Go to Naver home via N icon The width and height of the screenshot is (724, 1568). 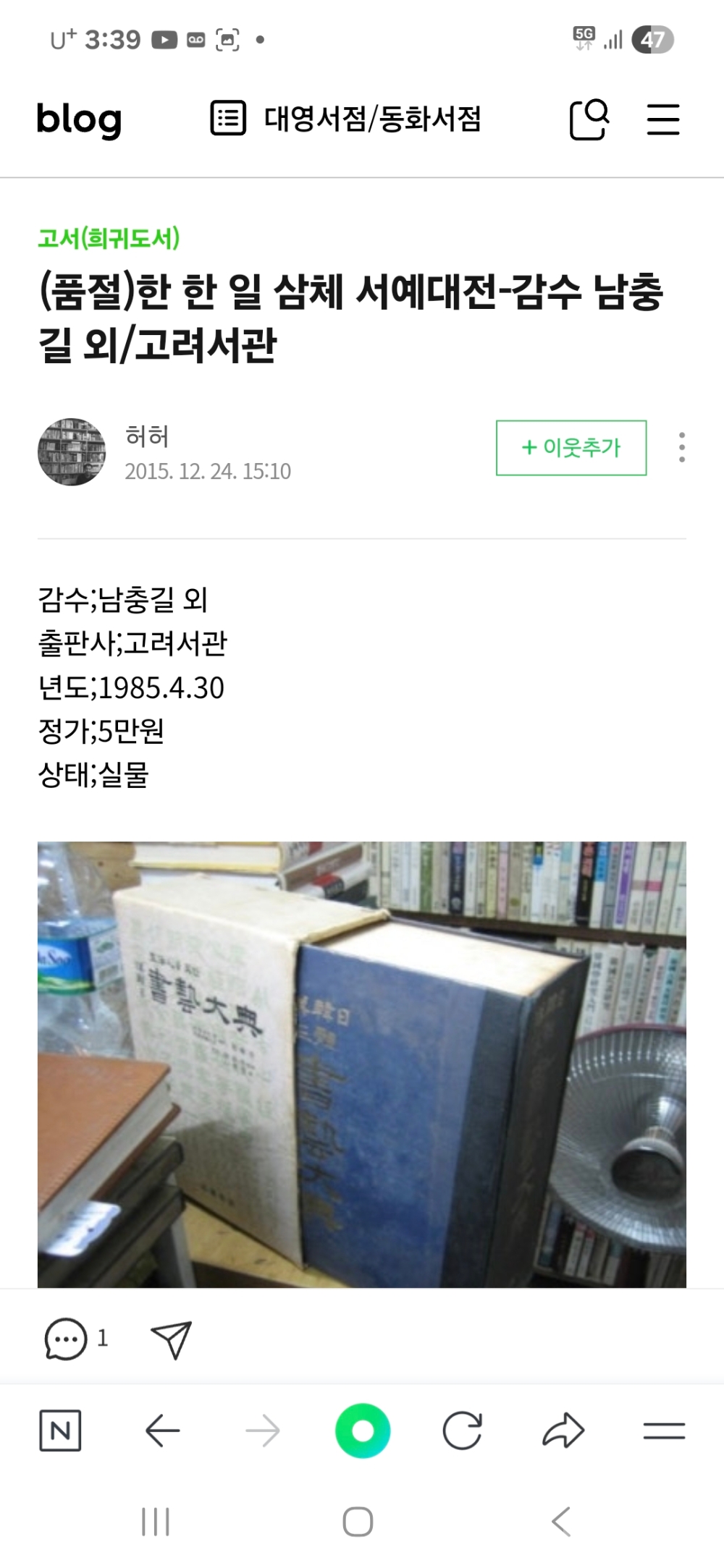[59, 1431]
